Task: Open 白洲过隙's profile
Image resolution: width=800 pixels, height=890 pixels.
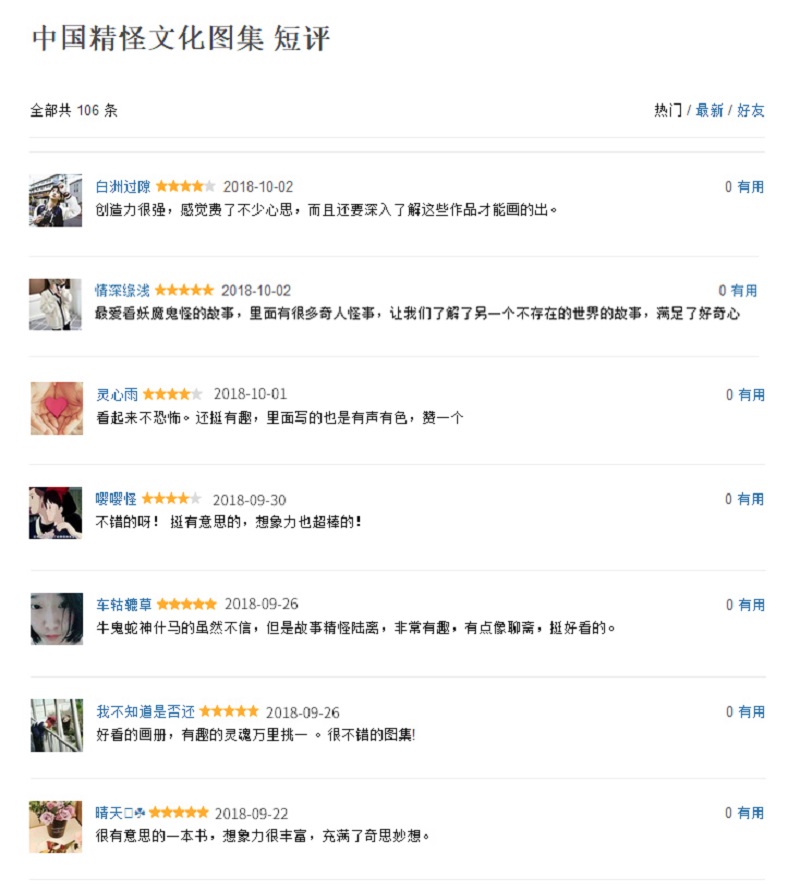Action: pos(123,186)
